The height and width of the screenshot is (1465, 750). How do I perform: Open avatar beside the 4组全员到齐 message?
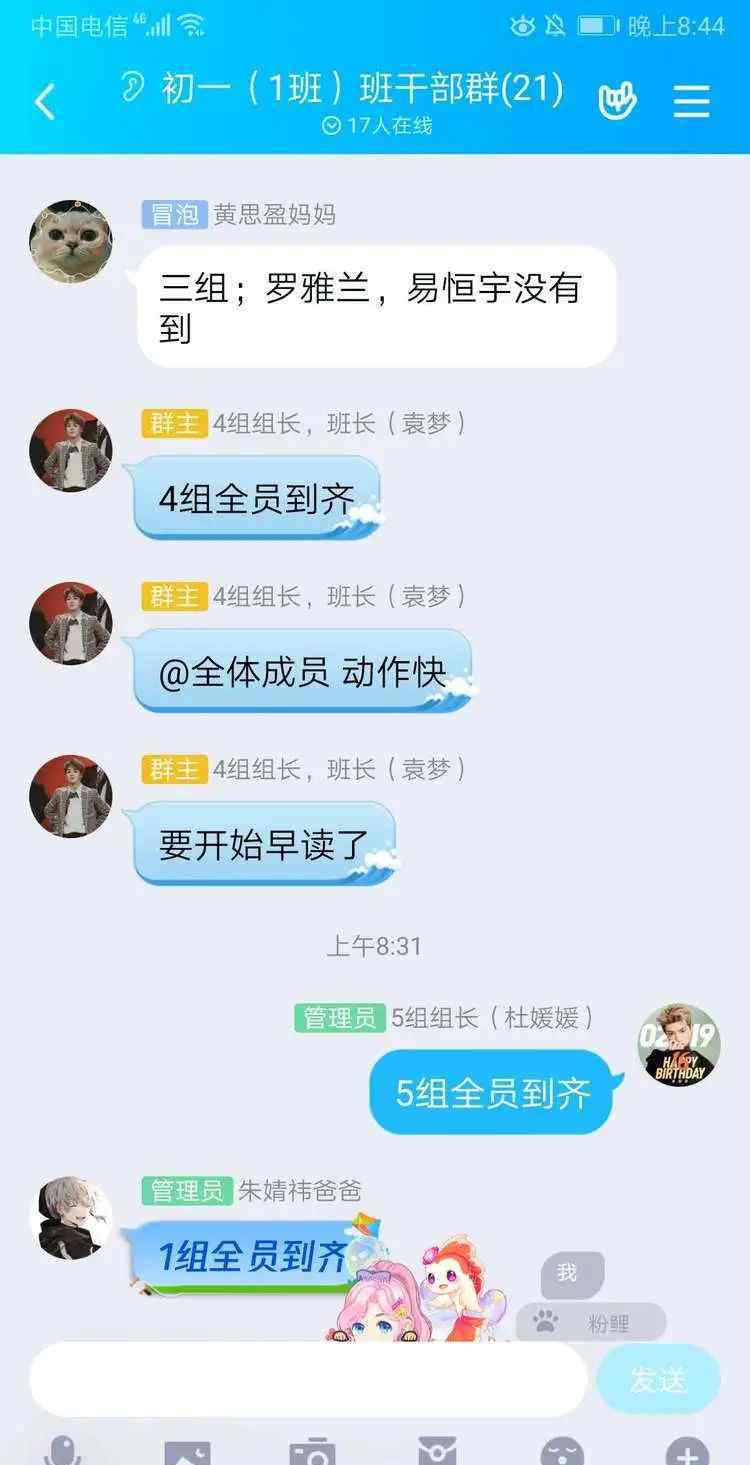pos(71,450)
